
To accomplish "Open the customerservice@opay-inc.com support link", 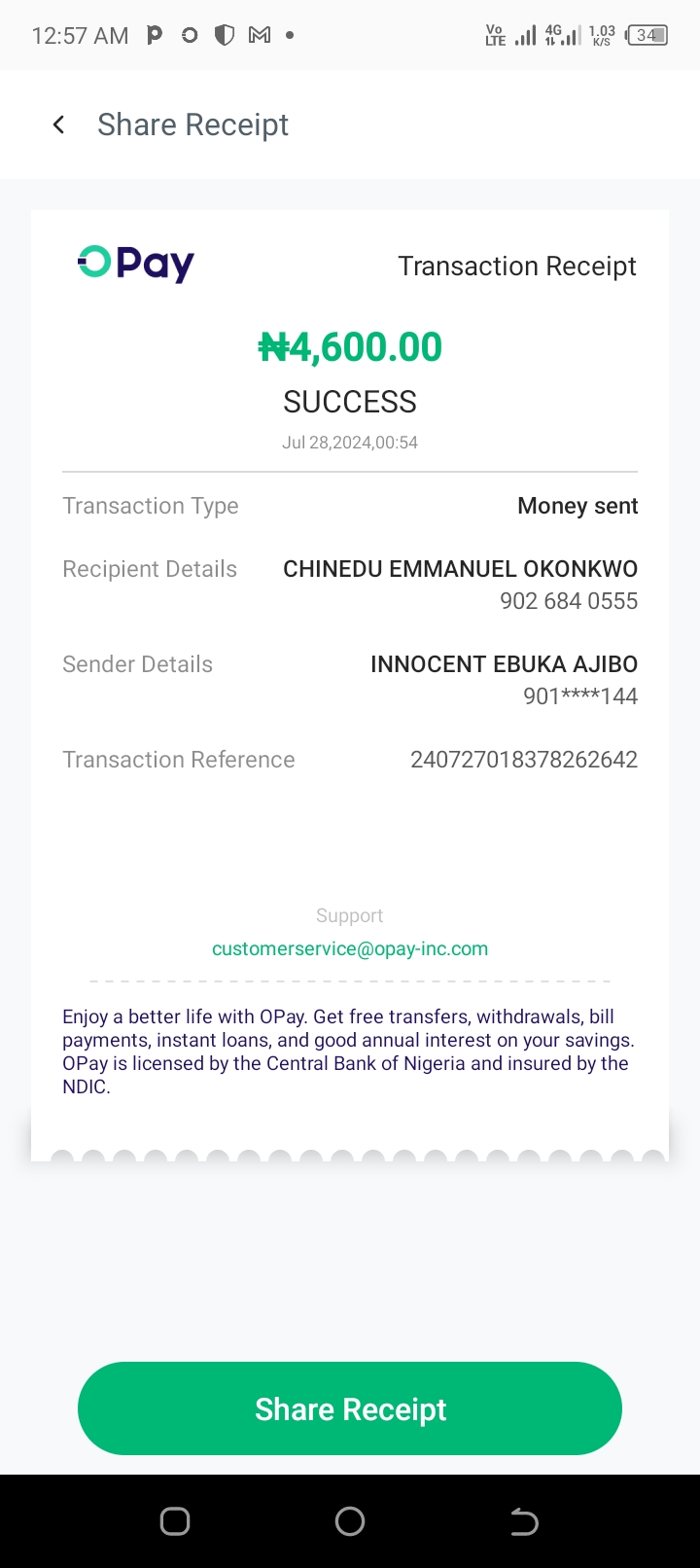I will tap(350, 948).
